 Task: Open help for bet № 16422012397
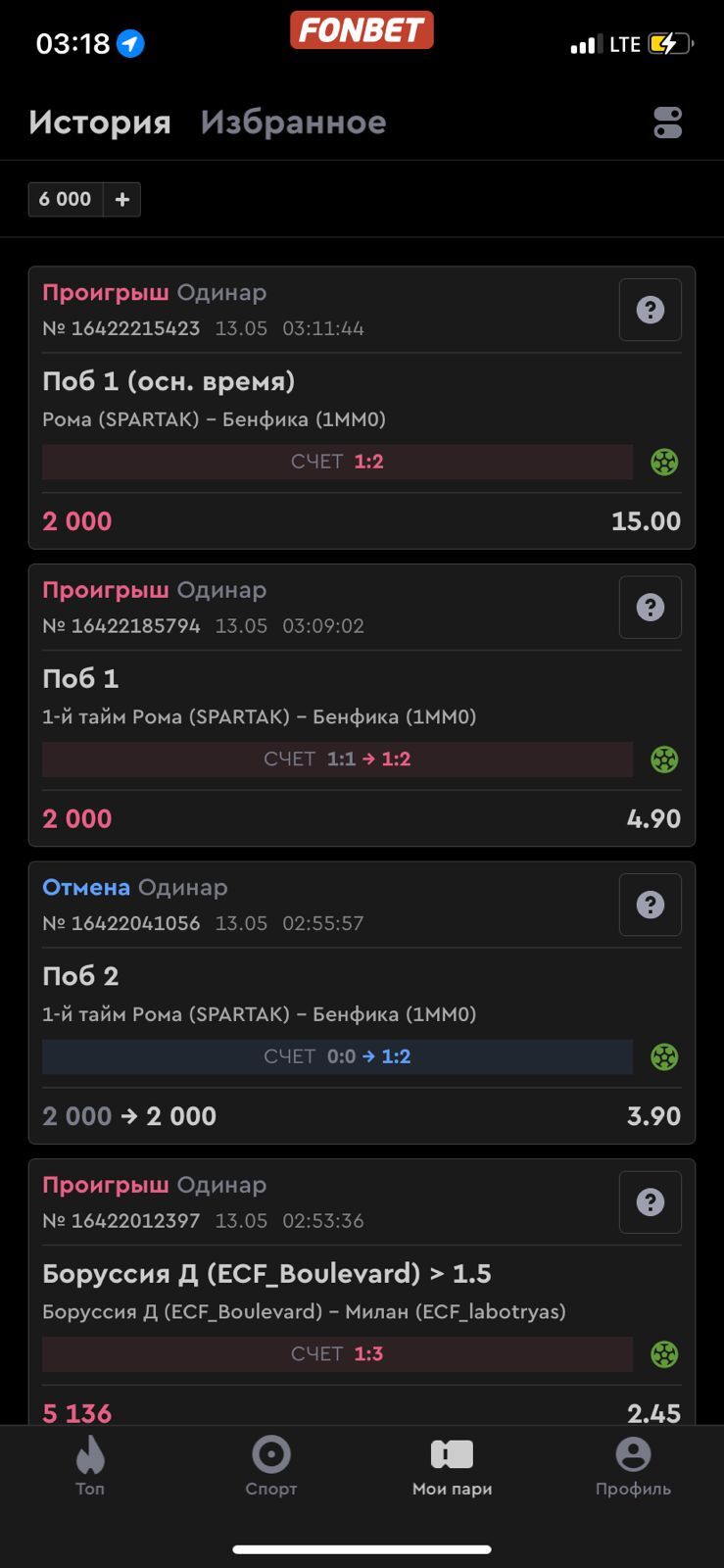651,1202
